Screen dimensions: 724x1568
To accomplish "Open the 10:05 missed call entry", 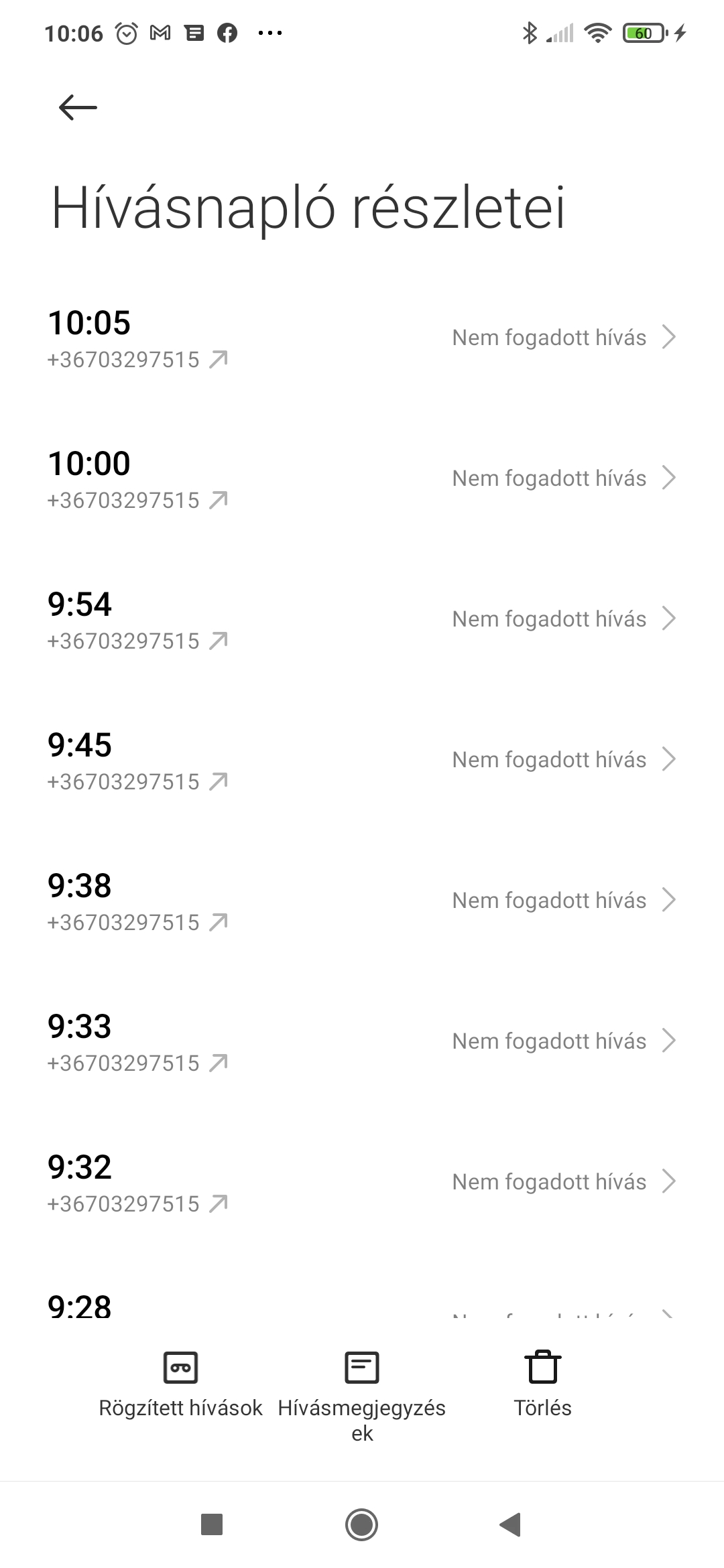I will (362, 339).
